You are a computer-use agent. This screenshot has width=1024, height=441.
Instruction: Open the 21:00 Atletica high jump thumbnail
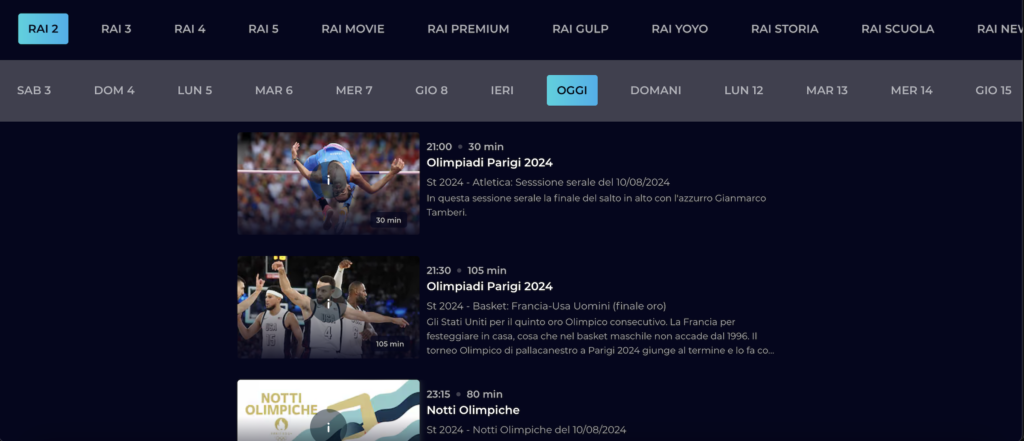[328, 183]
